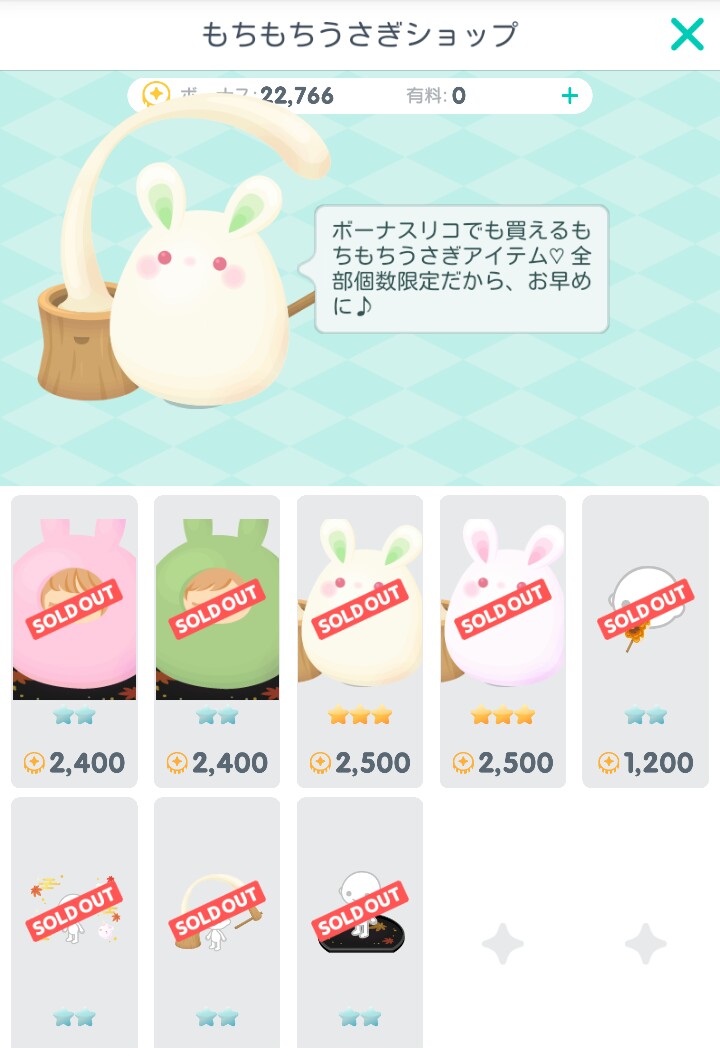Image resolution: width=720 pixels, height=1057 pixels.
Task: View the 1,200 coin item
Action: 645,641
